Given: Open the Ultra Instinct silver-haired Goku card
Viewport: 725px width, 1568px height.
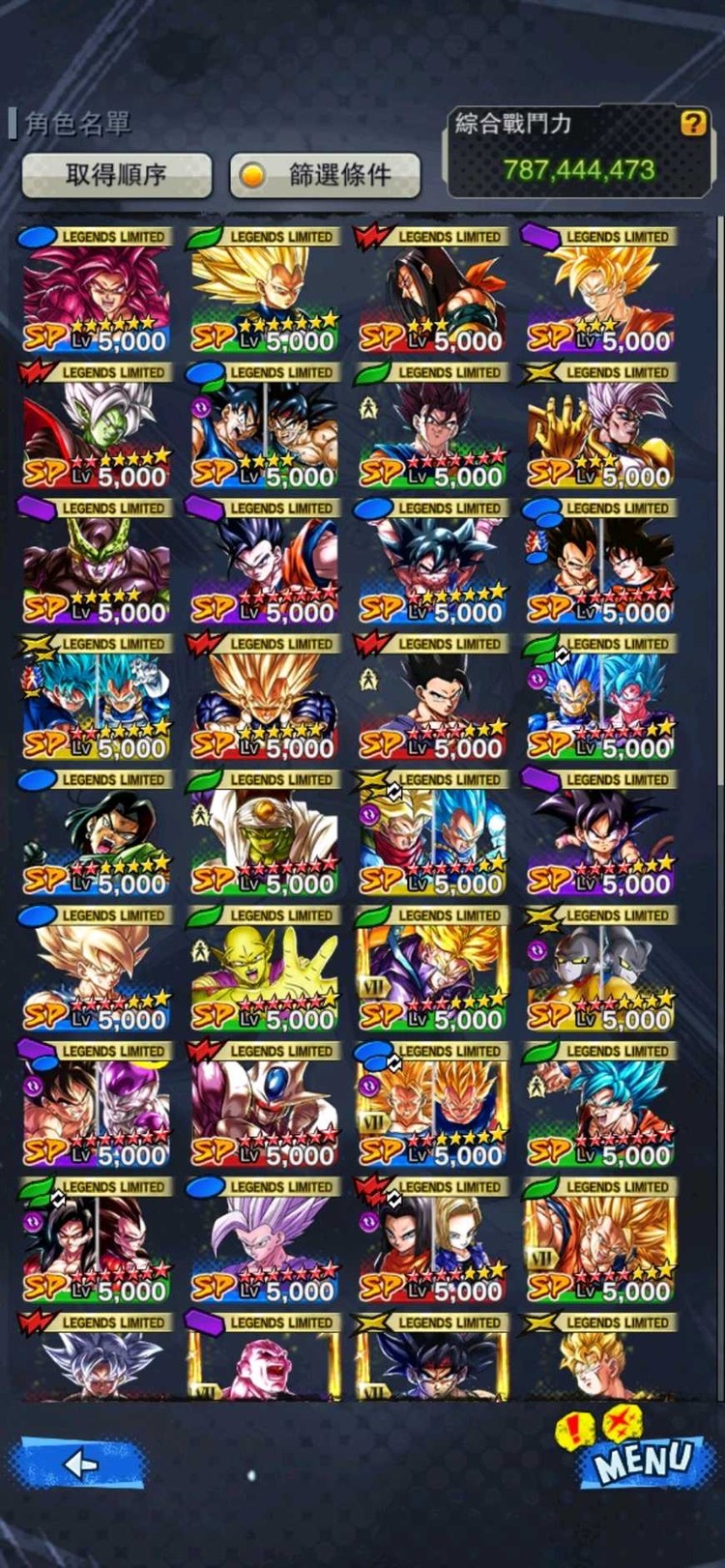Looking at the screenshot, I should pyautogui.click(x=95, y=1356).
